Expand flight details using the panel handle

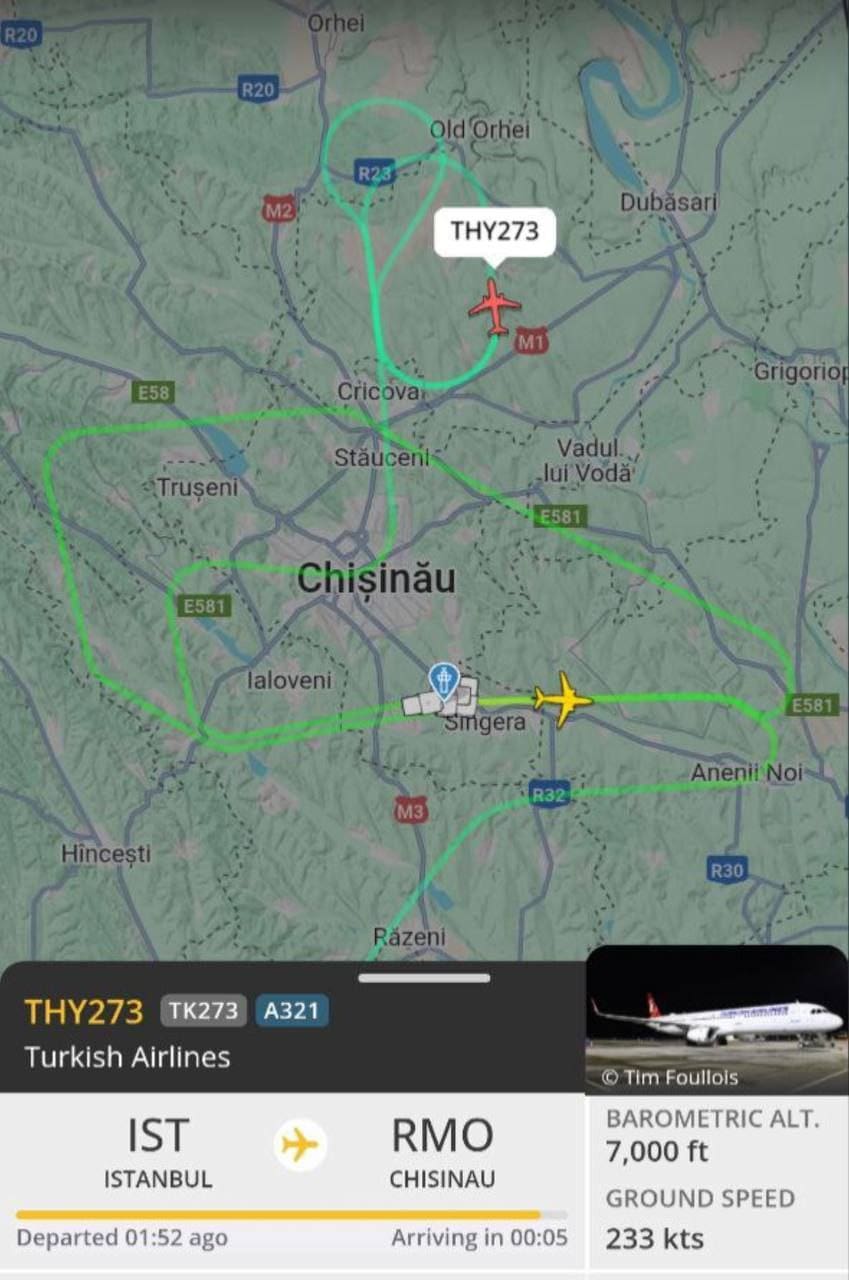[x=424, y=978]
